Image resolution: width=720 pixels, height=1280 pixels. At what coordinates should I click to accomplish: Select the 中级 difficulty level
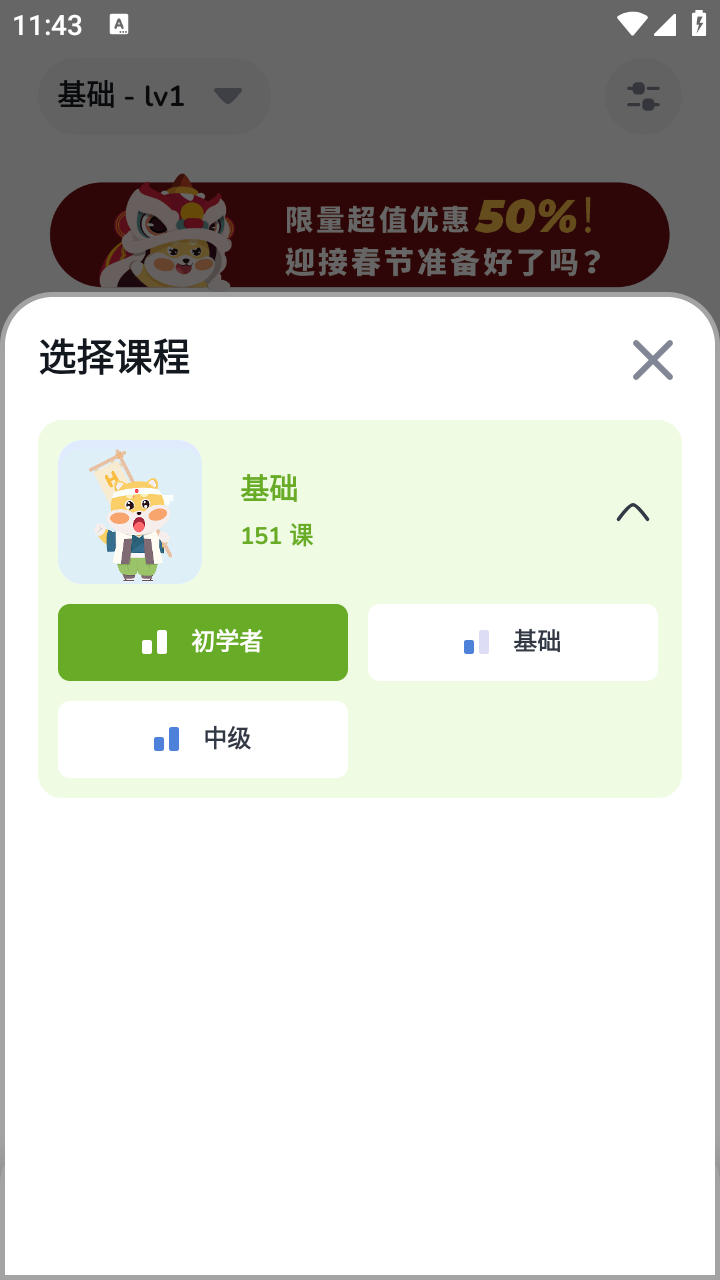click(x=202, y=739)
